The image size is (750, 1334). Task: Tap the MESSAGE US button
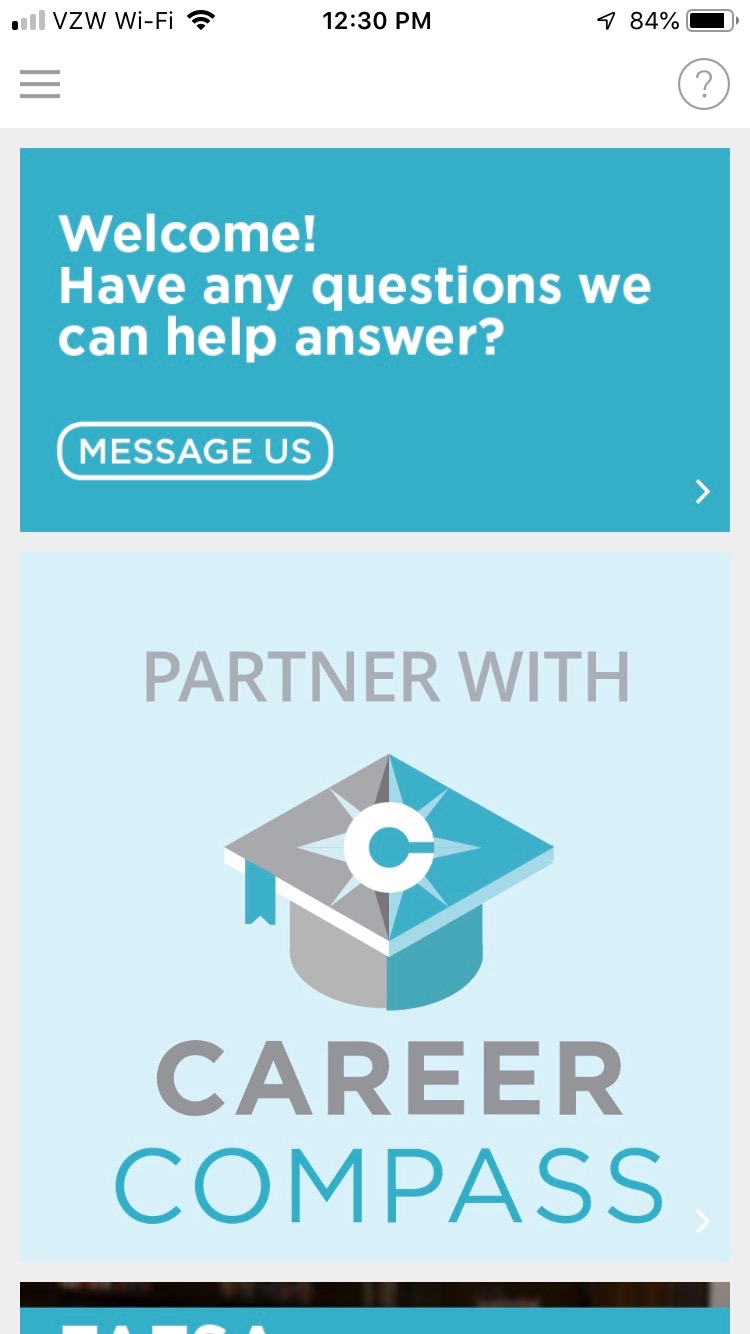click(195, 451)
